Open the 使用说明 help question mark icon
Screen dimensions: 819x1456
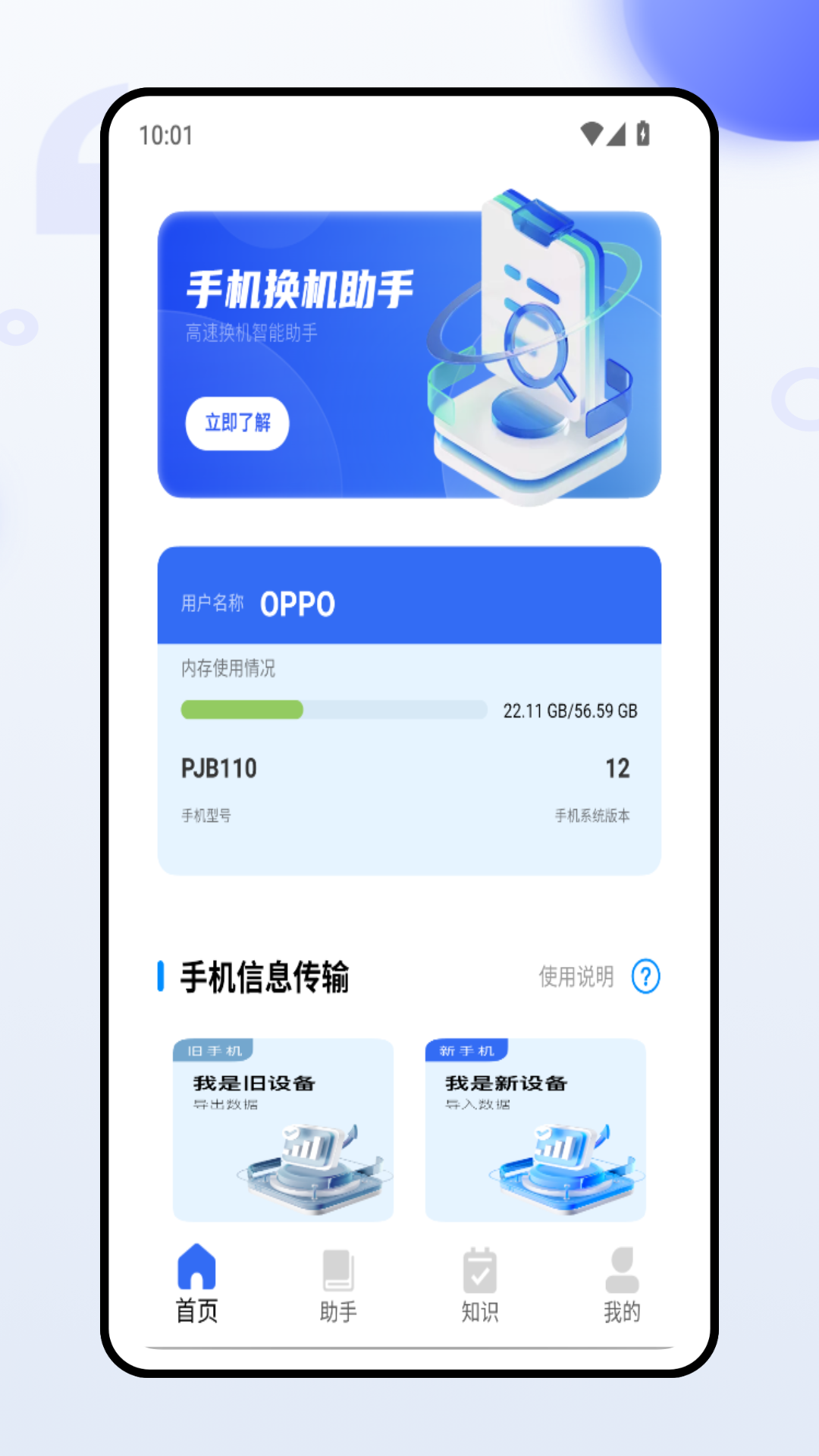click(645, 977)
